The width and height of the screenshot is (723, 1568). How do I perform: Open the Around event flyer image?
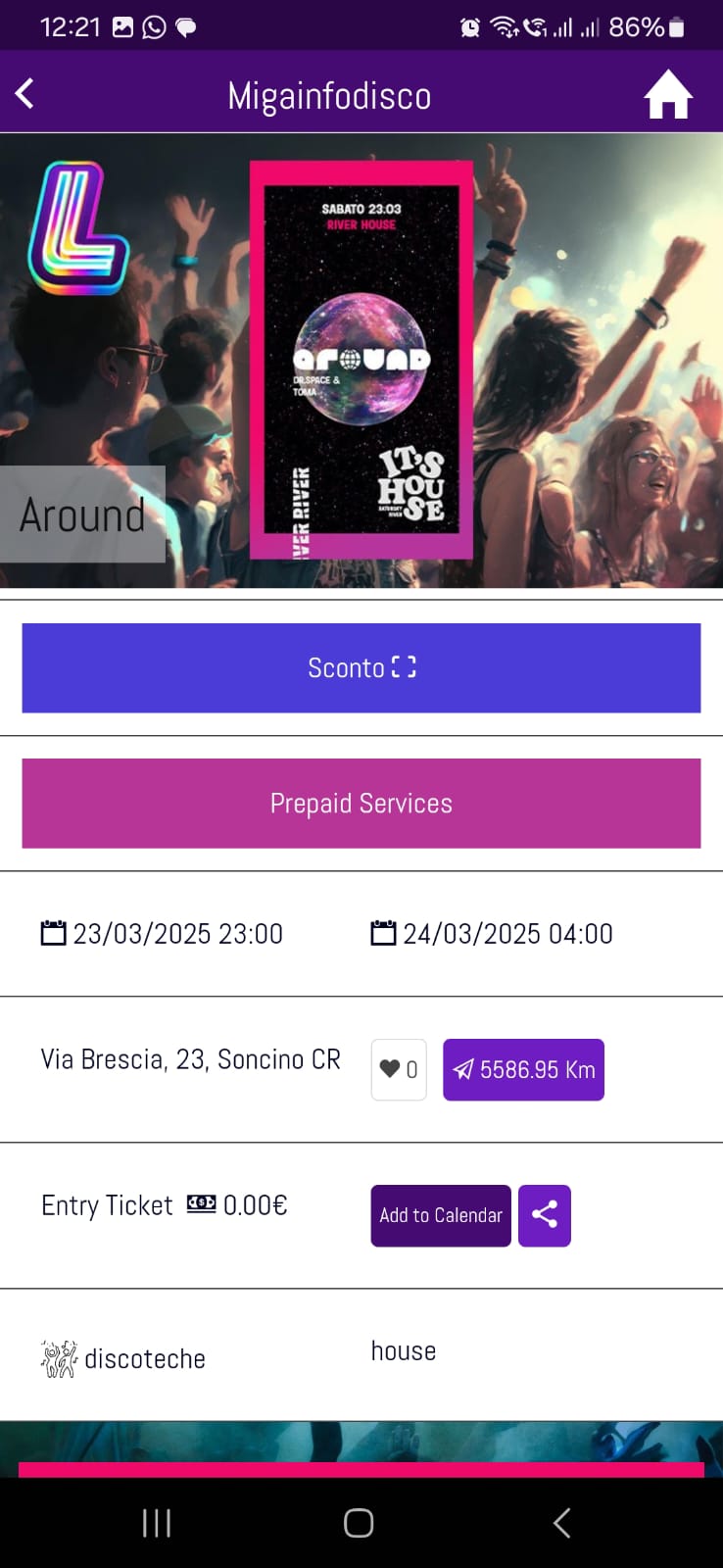click(361, 360)
